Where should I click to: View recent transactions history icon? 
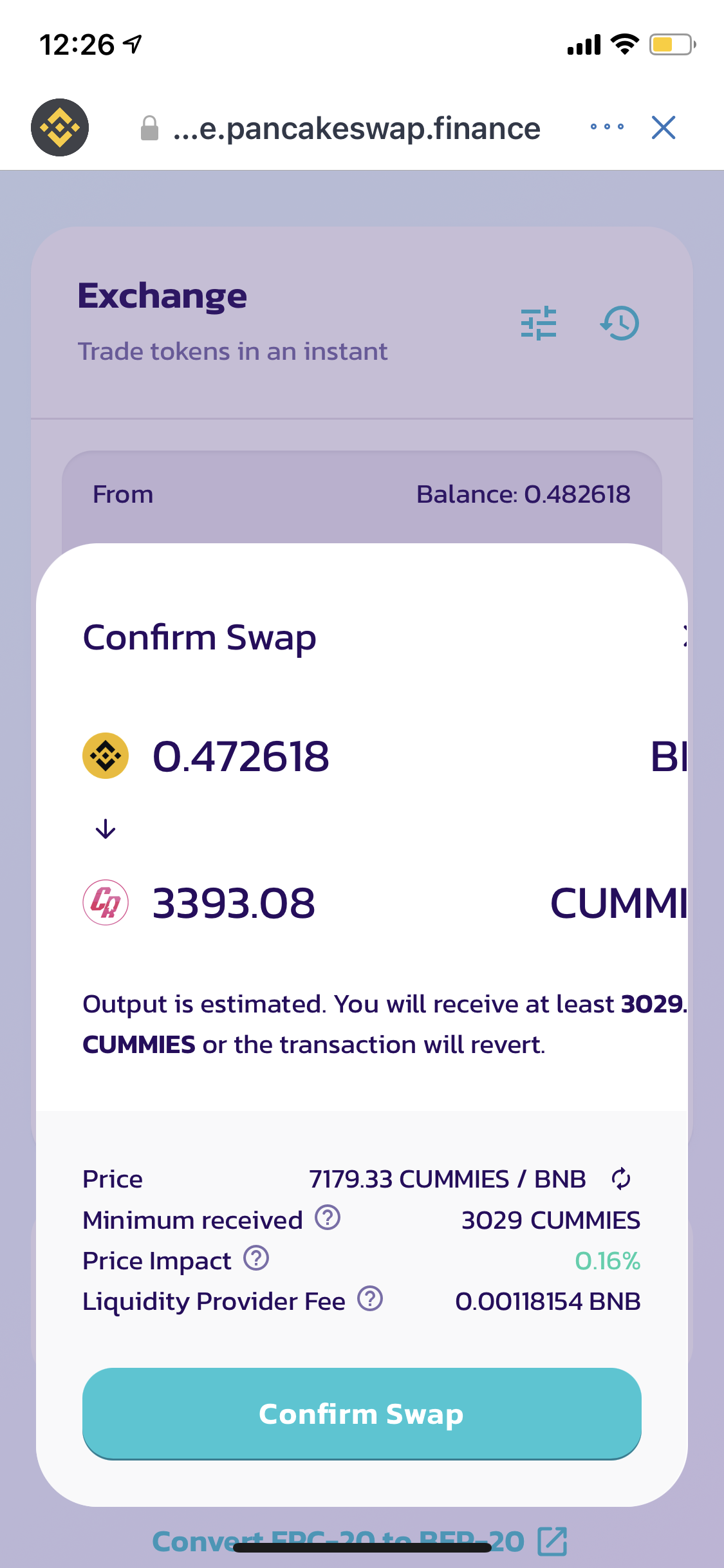(620, 323)
